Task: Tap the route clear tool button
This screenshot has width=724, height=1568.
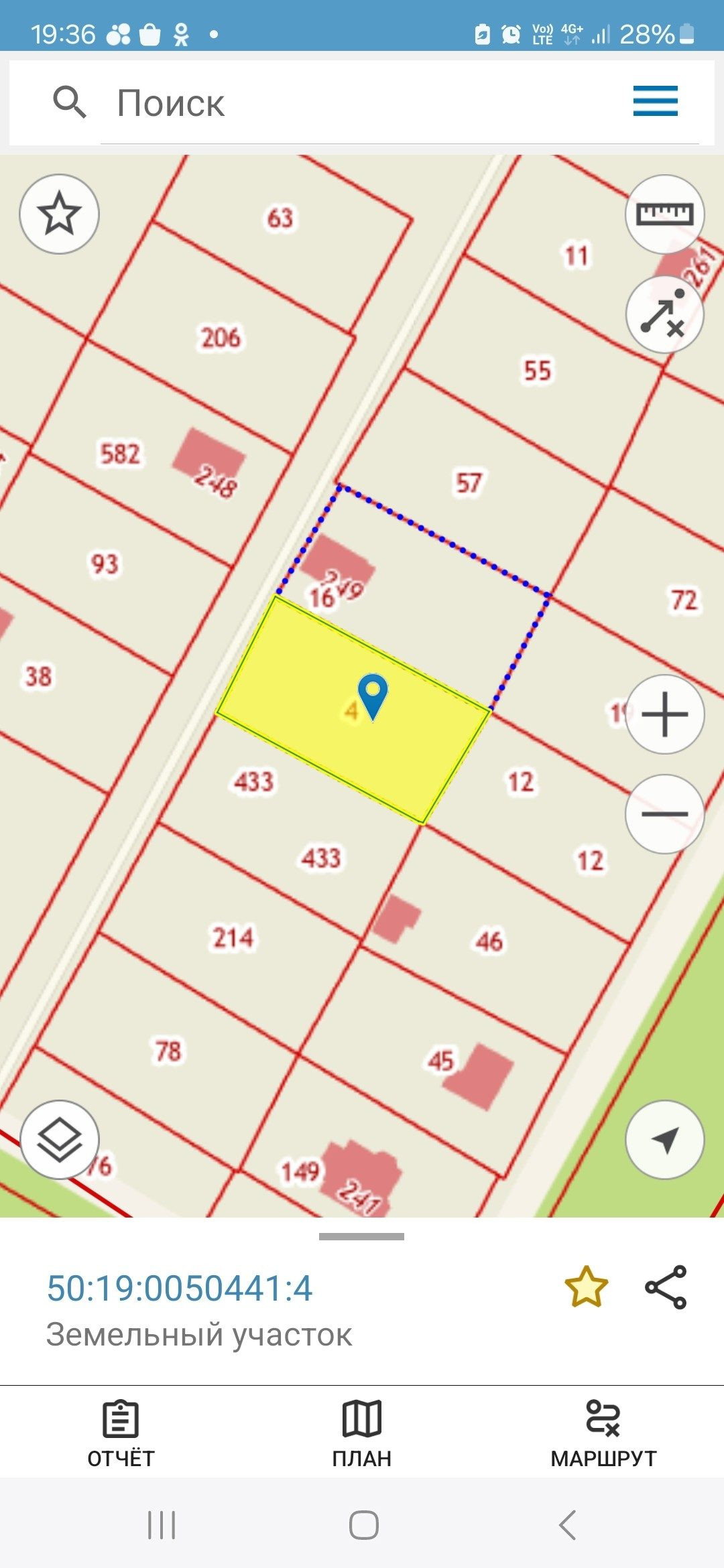Action: (x=664, y=314)
